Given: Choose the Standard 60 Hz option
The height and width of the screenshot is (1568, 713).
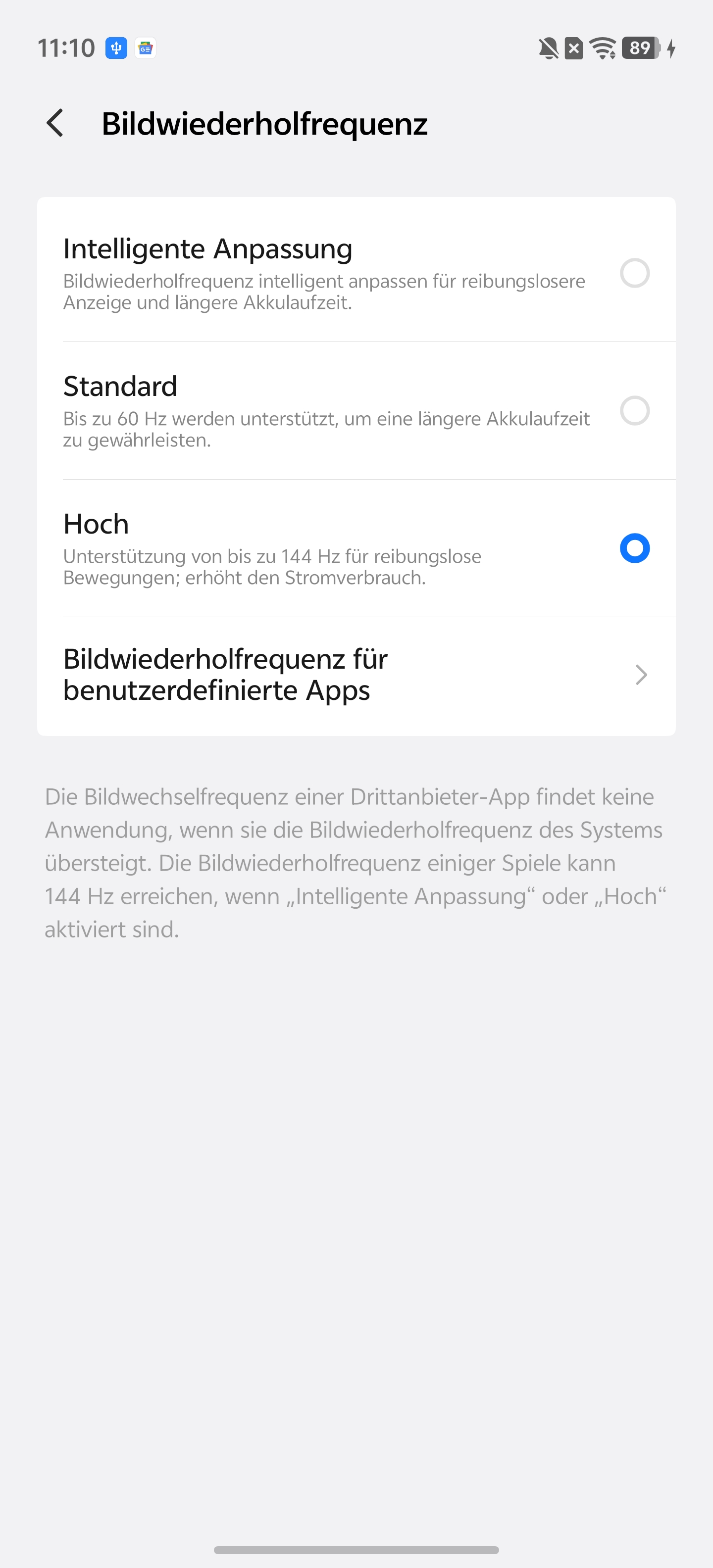Looking at the screenshot, I should point(634,410).
